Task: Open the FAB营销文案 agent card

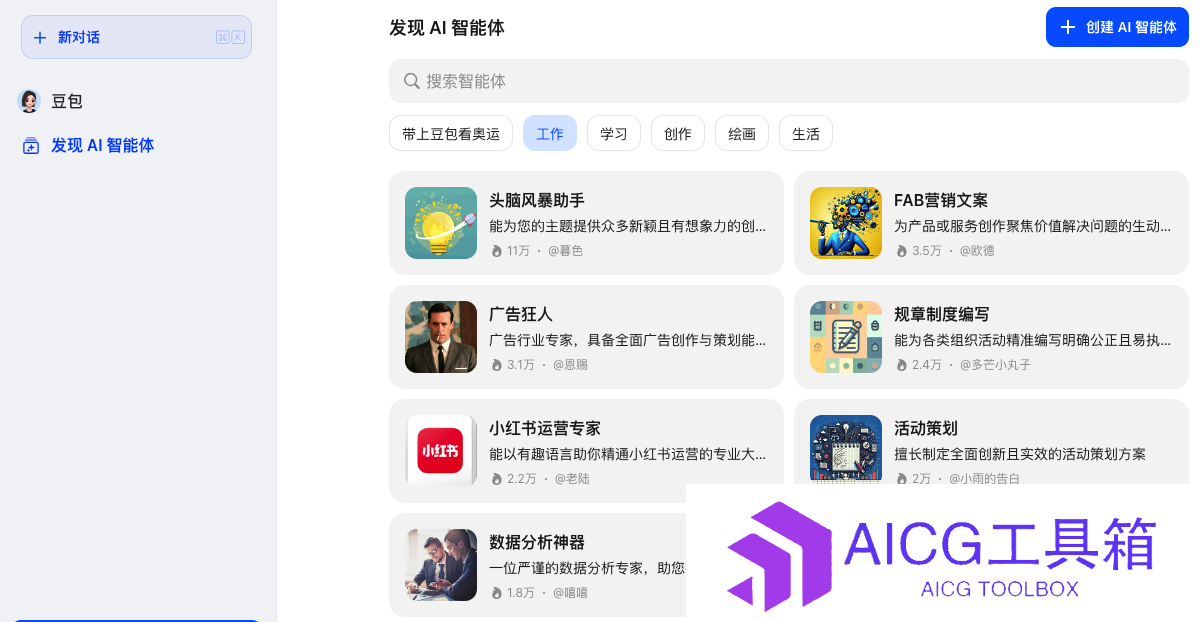Action: pos(990,223)
